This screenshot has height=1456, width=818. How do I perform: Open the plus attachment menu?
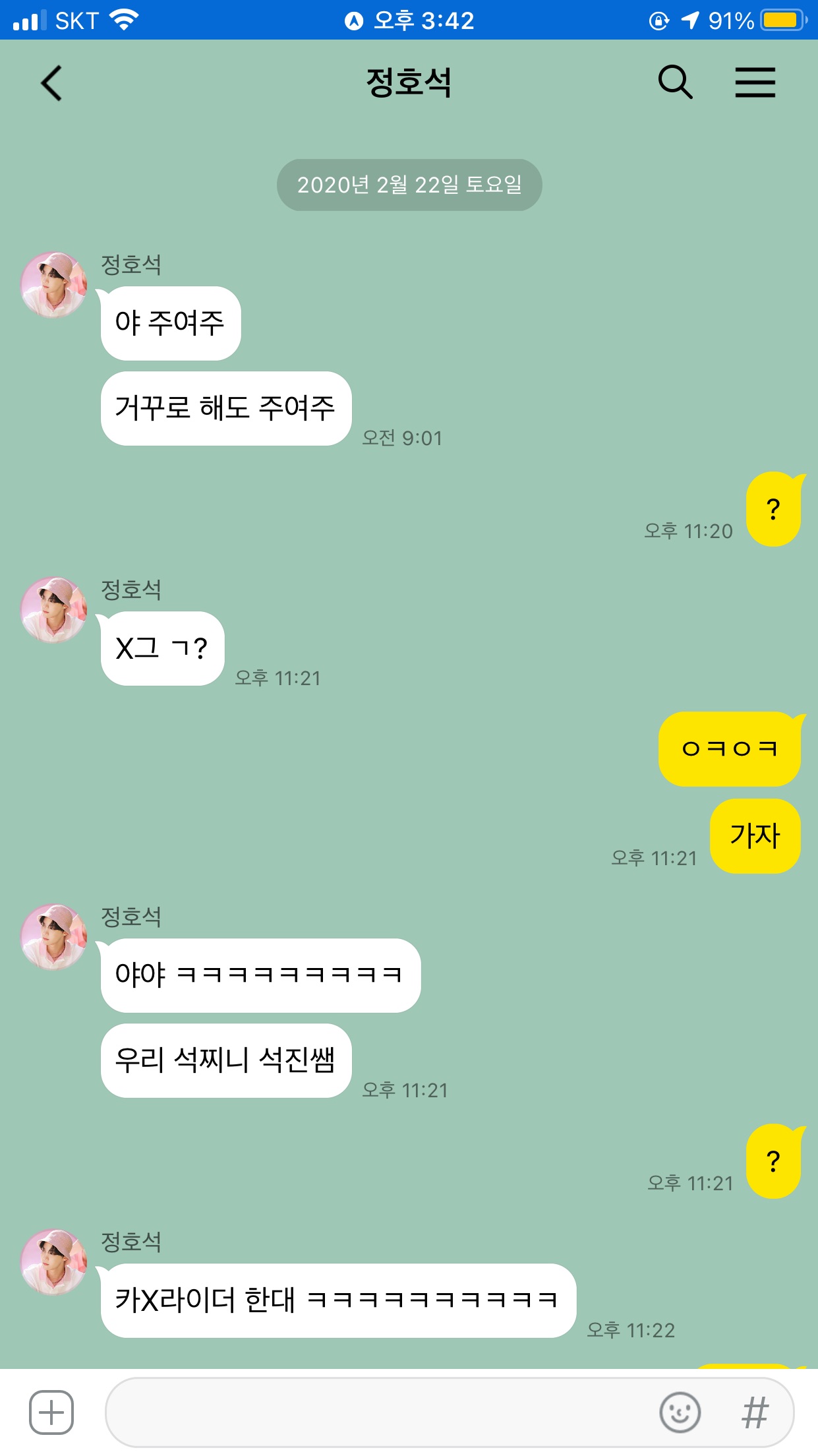pyautogui.click(x=51, y=1412)
